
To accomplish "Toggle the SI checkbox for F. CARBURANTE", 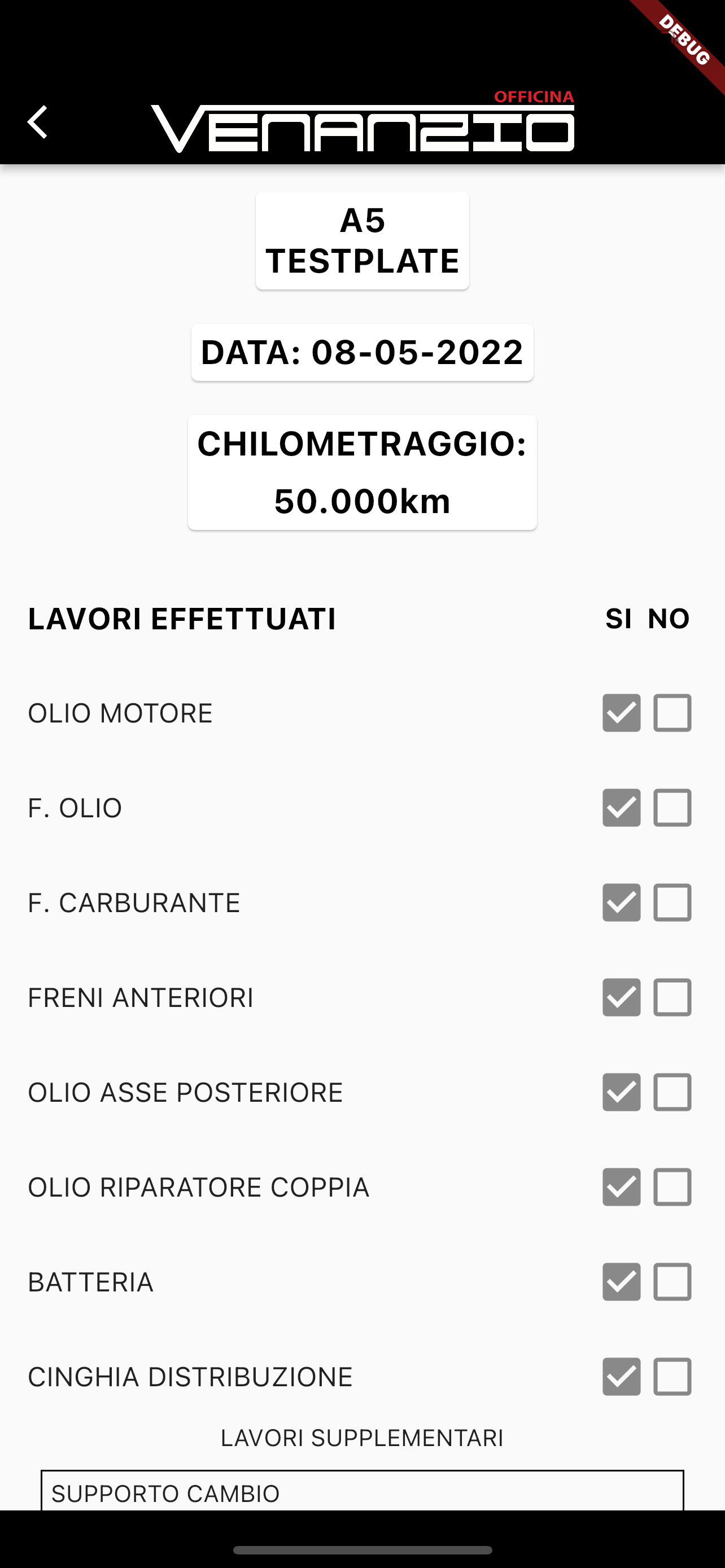I will [622, 903].
